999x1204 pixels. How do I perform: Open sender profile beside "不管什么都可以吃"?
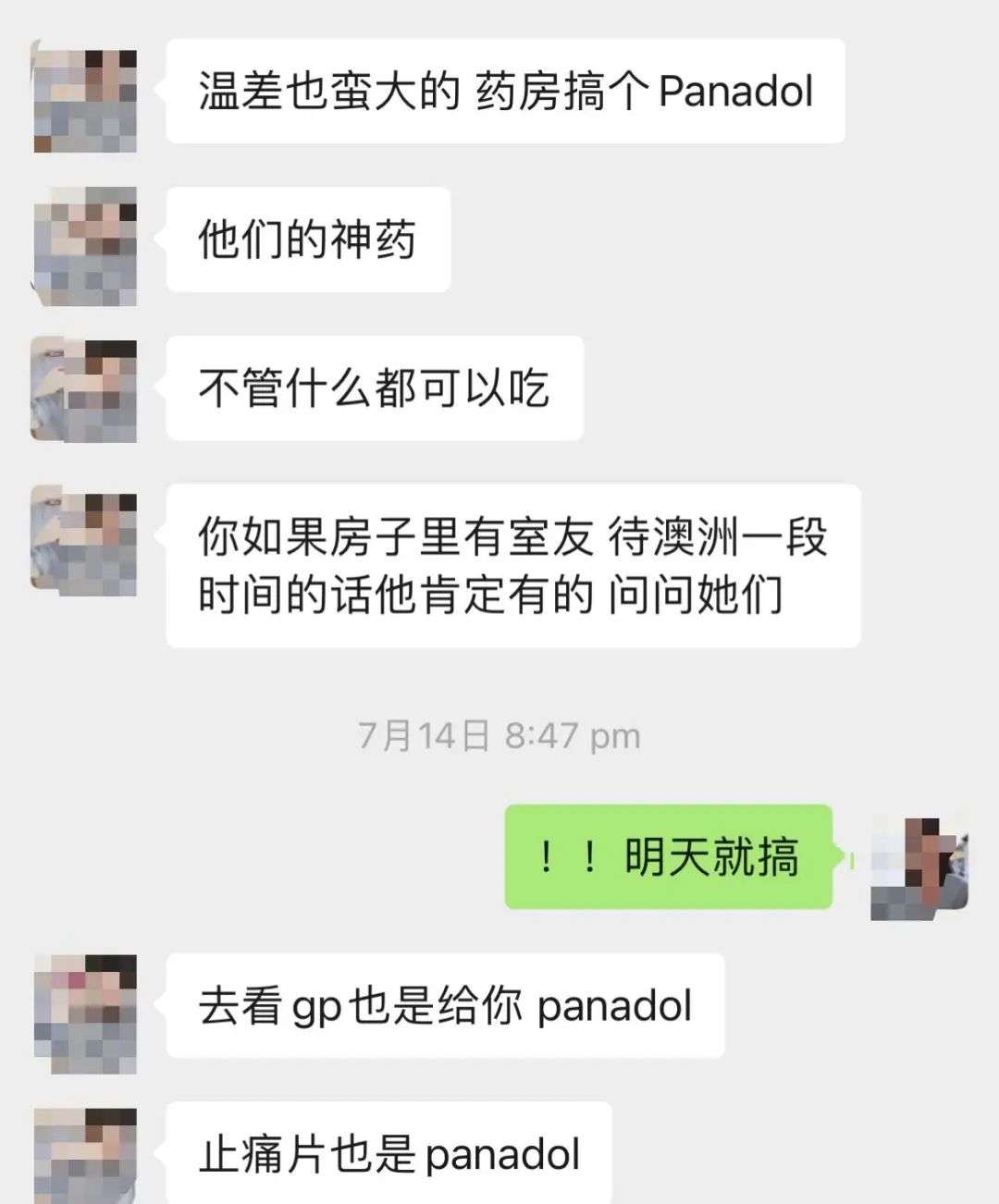(85, 390)
